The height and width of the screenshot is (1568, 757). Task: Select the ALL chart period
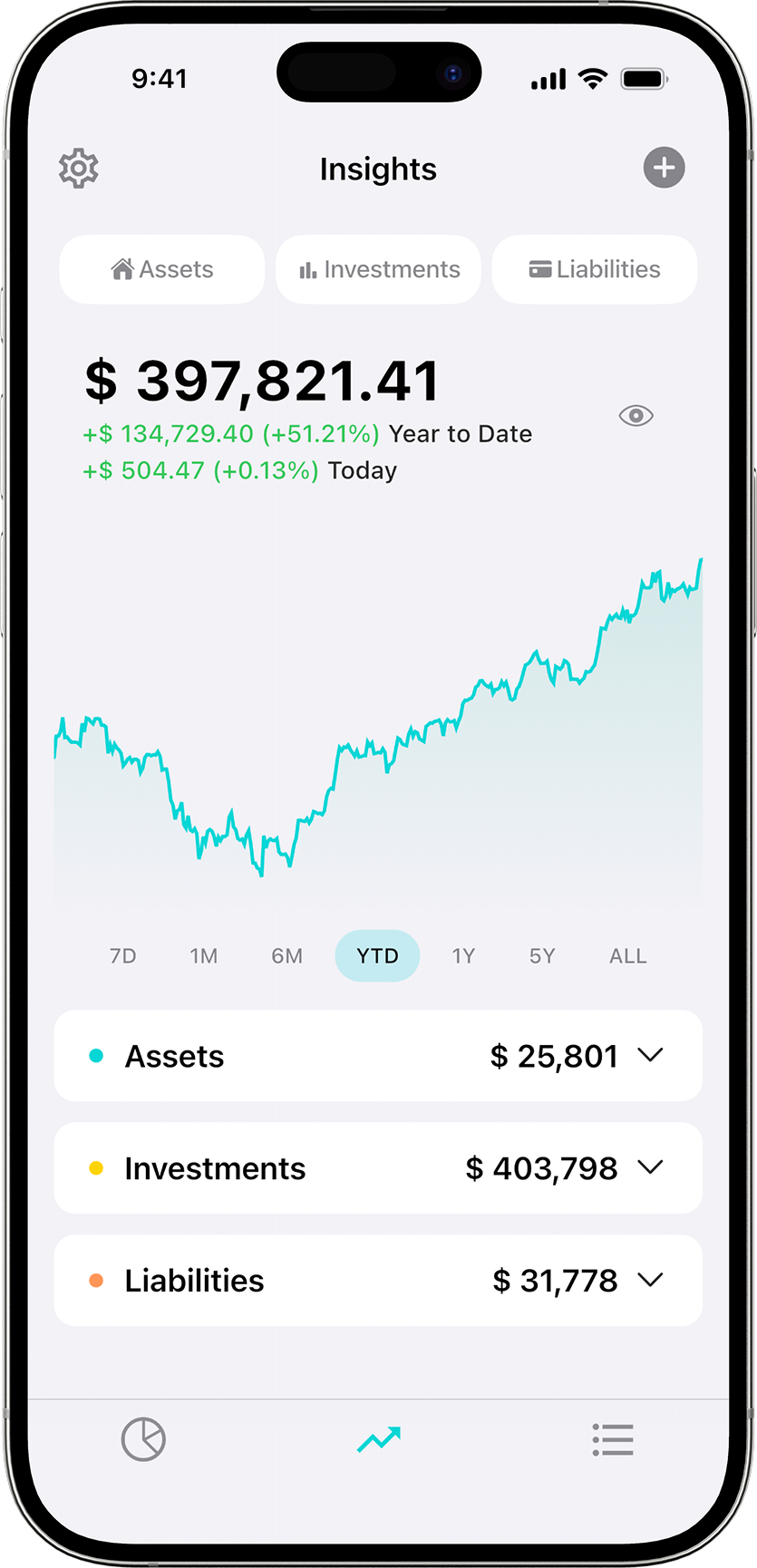627,955
